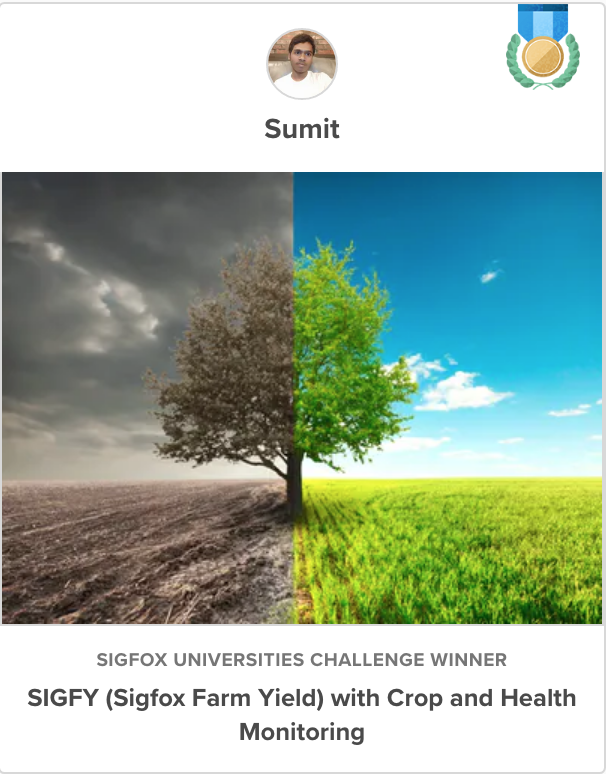Image resolution: width=606 pixels, height=774 pixels.
Task: Open SIGFY Crop and Health Monitoring title
Action: pos(302,714)
